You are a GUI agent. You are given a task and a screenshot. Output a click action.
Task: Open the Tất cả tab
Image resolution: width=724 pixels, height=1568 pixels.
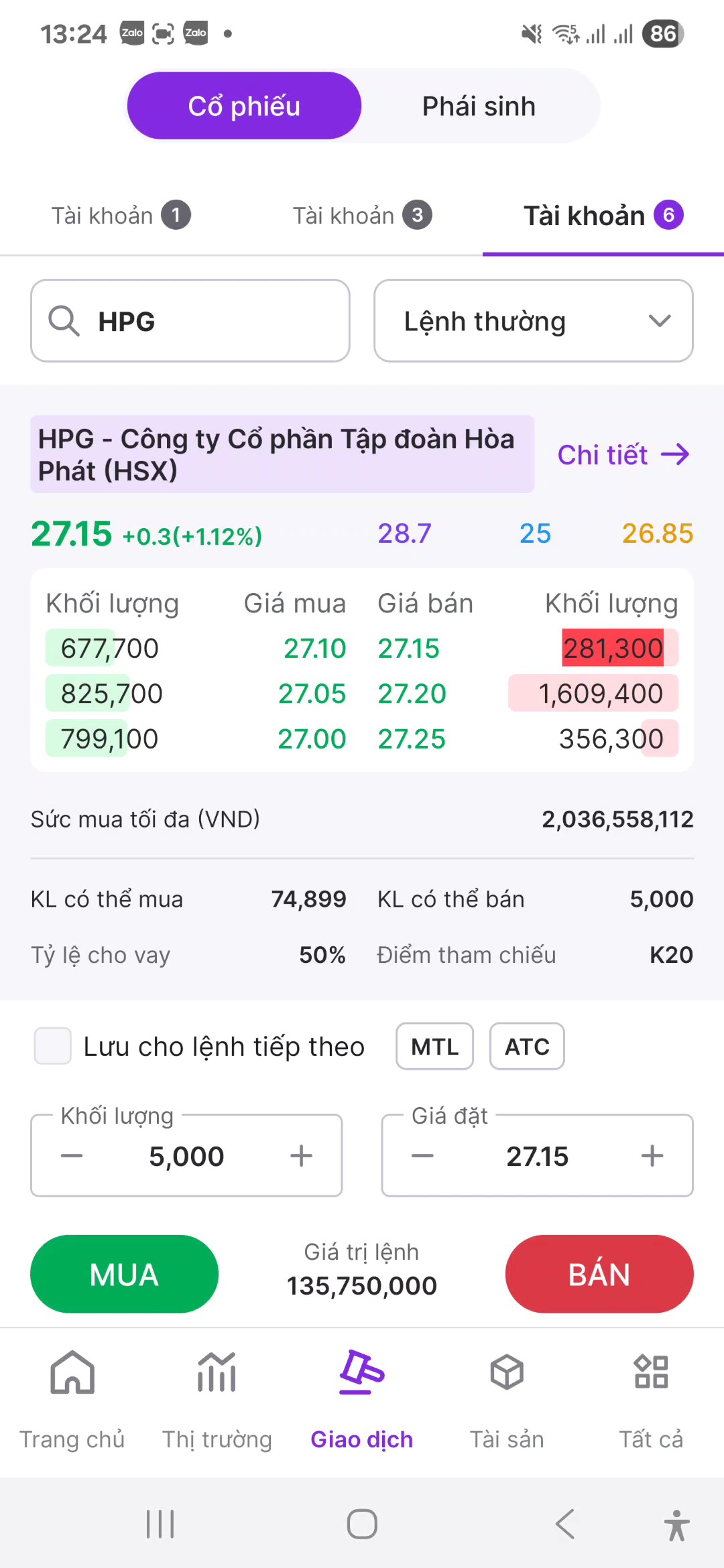(x=651, y=1398)
